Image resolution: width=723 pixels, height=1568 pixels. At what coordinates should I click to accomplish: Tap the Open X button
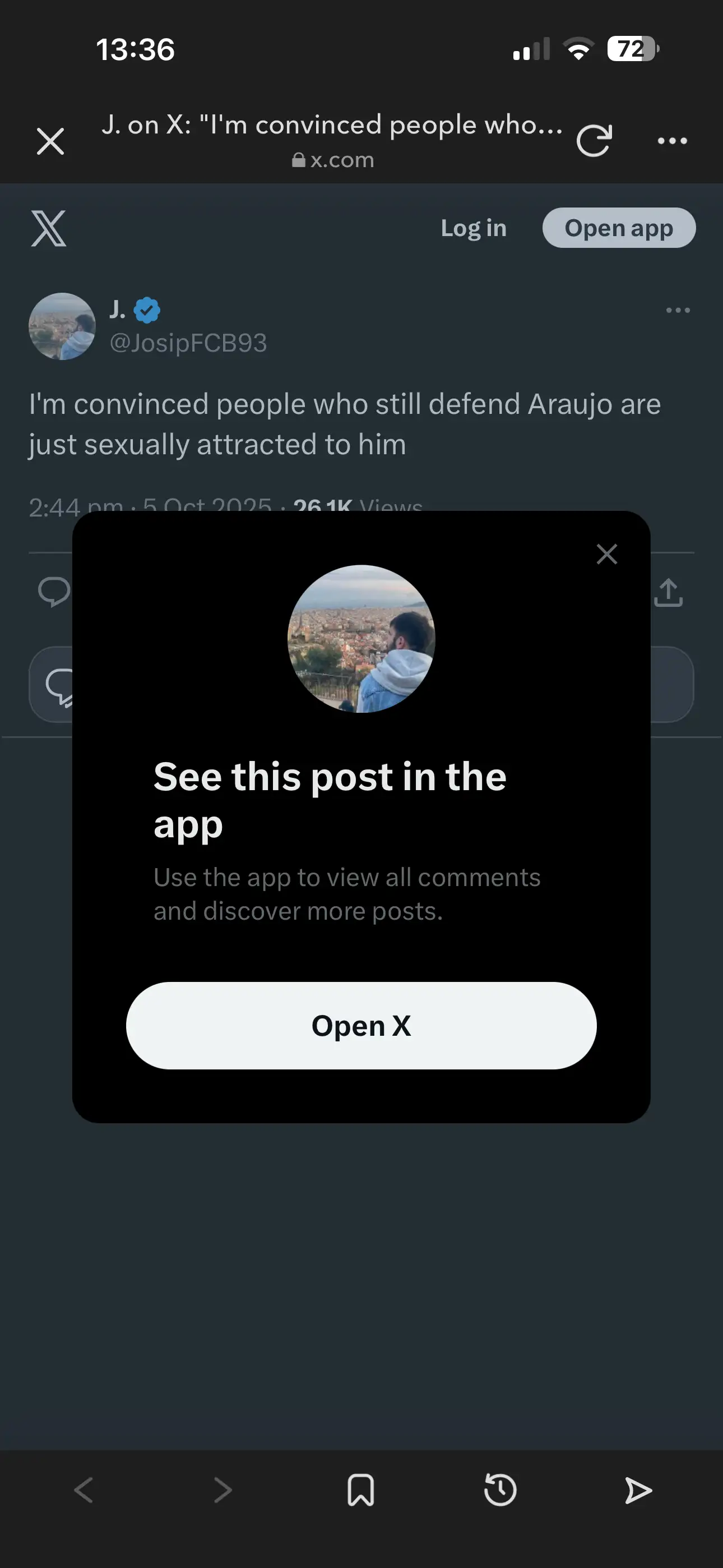(x=361, y=1026)
